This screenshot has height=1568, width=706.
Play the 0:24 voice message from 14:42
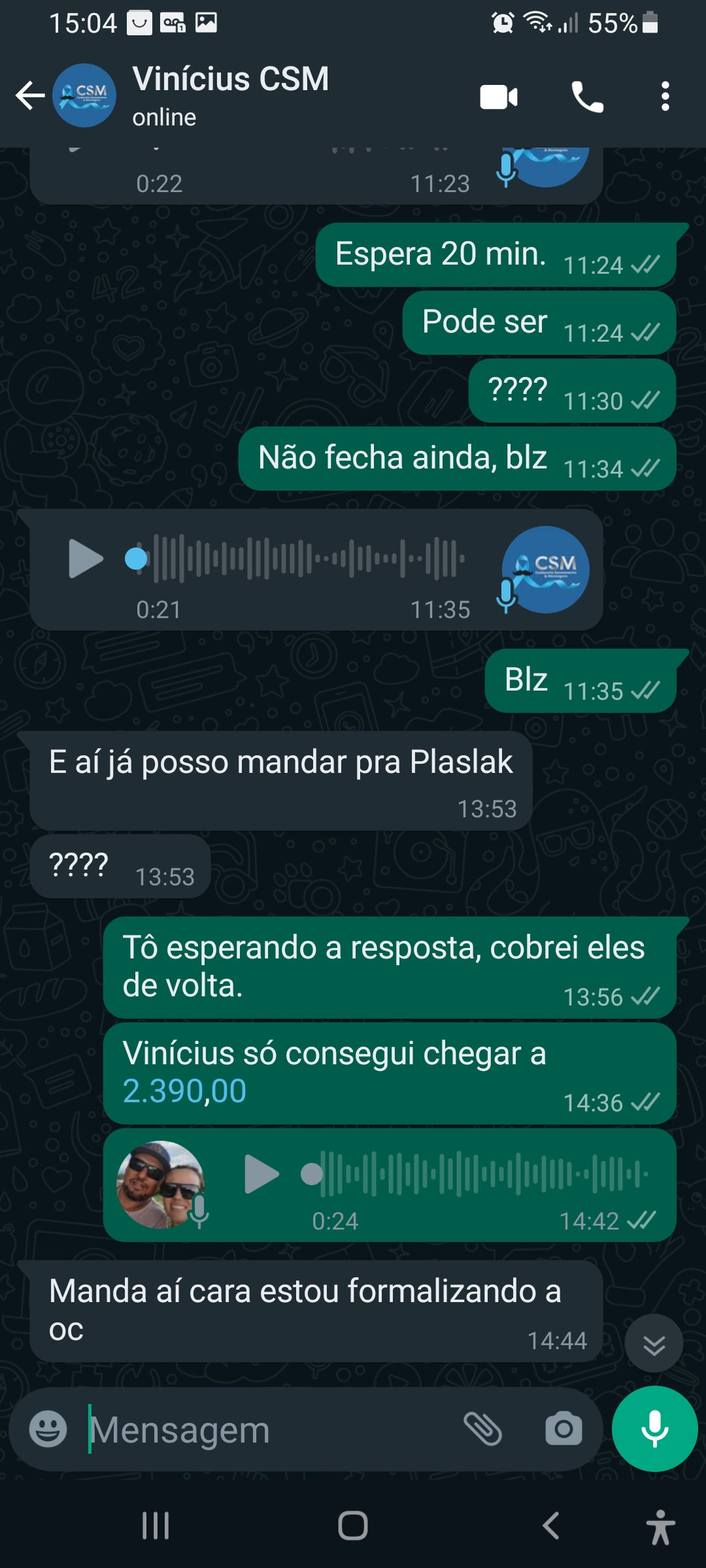pos(261,1174)
